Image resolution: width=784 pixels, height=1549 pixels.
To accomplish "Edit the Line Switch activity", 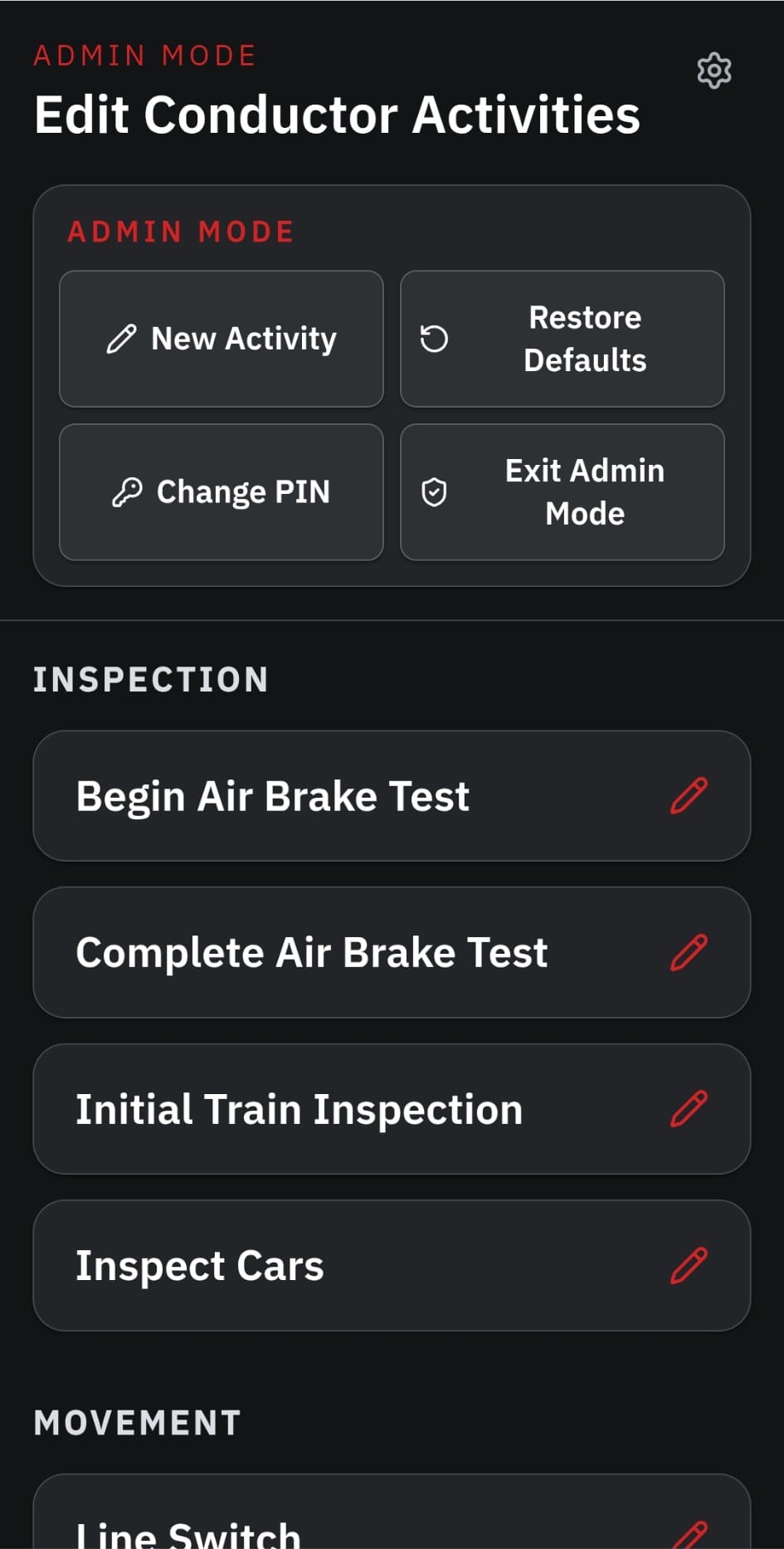I will click(689, 1534).
